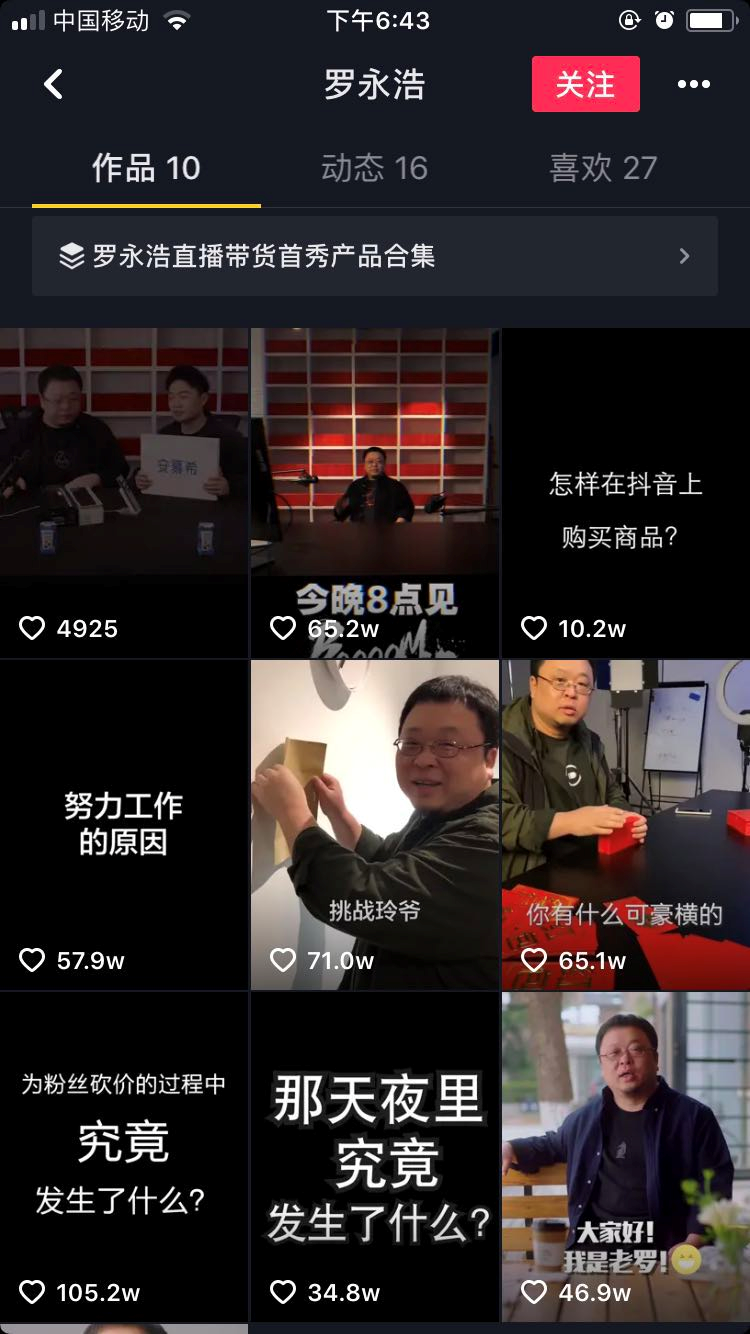Image resolution: width=750 pixels, height=1334 pixels.
Task: Open the 为粉丝砍价的过程中 video
Action: pyautogui.click(x=124, y=1156)
